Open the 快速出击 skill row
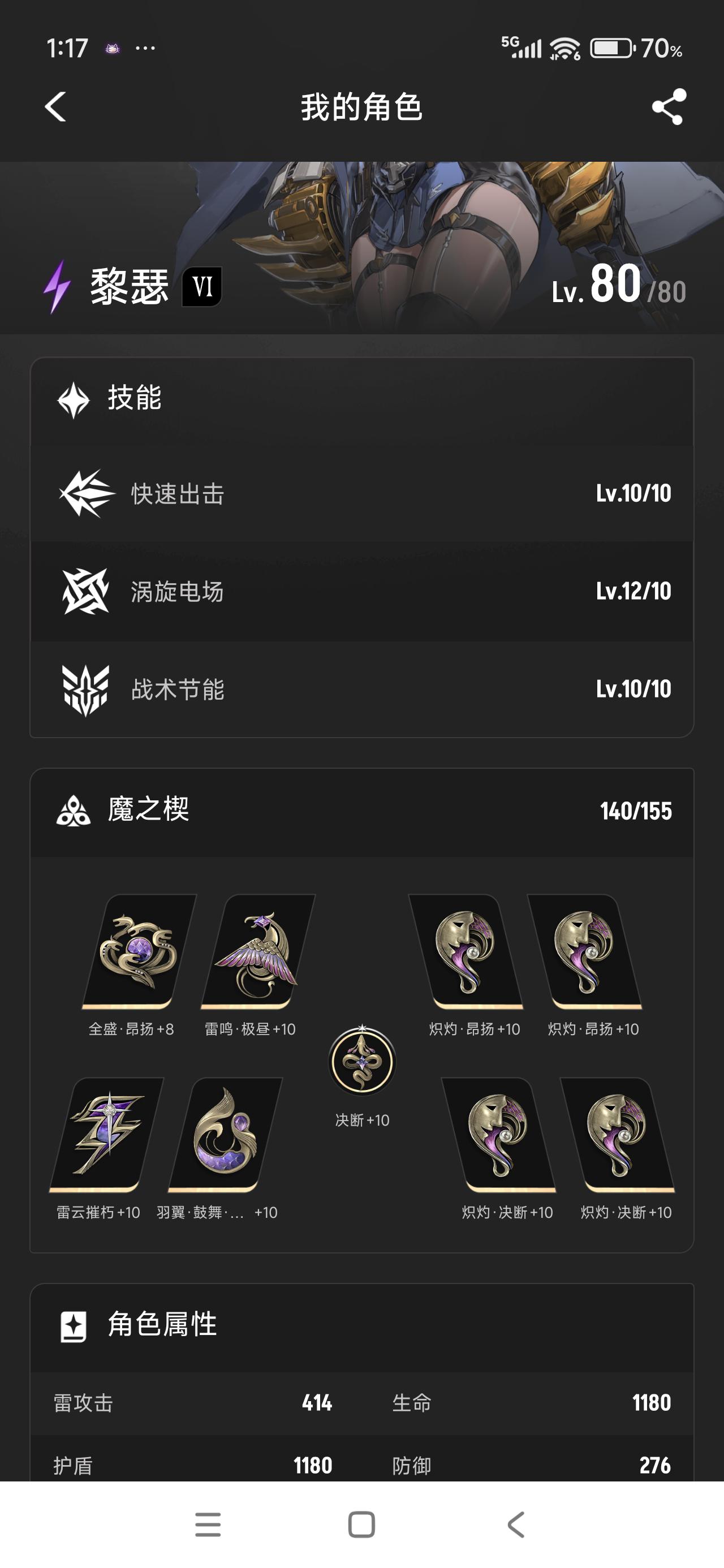This screenshot has width=724, height=1568. pyautogui.click(x=361, y=494)
